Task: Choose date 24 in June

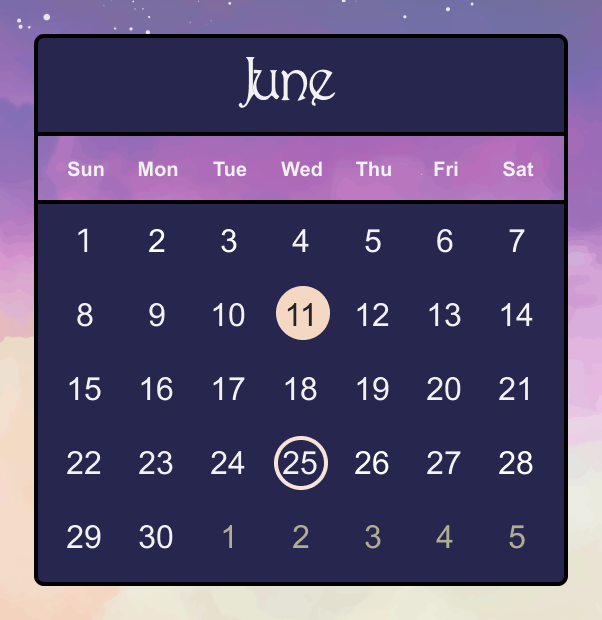Action: (x=229, y=463)
